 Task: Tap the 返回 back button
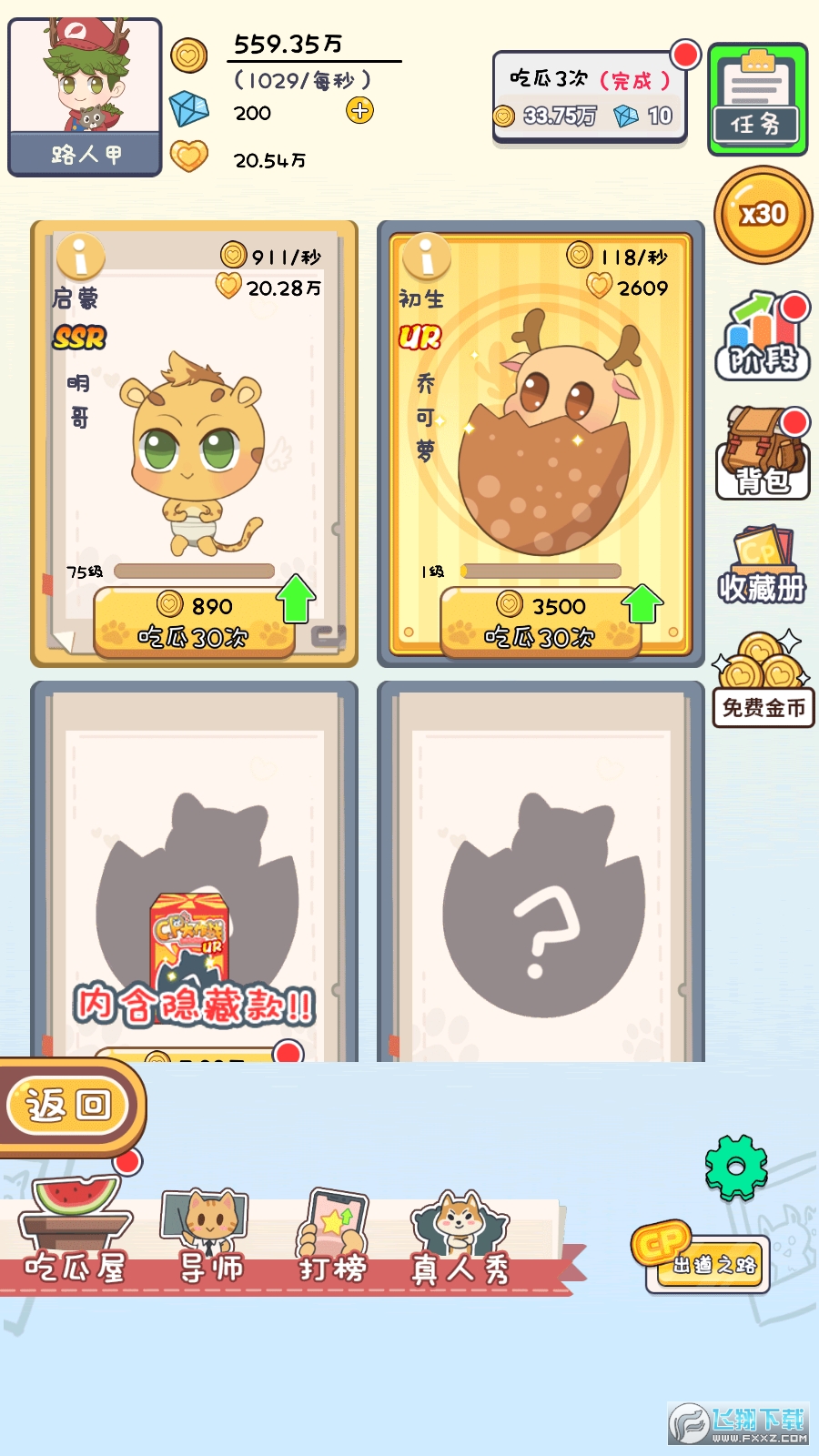(x=71, y=1107)
